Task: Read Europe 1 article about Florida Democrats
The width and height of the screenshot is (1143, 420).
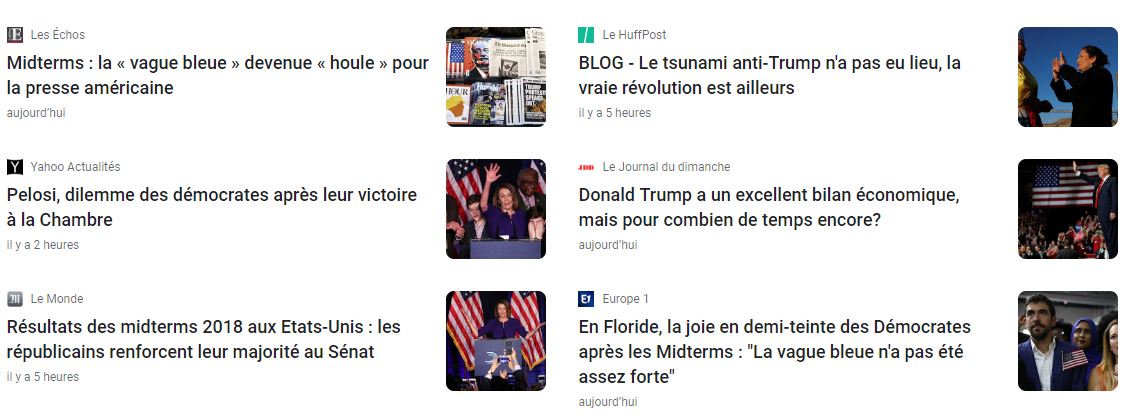Action: click(774, 351)
